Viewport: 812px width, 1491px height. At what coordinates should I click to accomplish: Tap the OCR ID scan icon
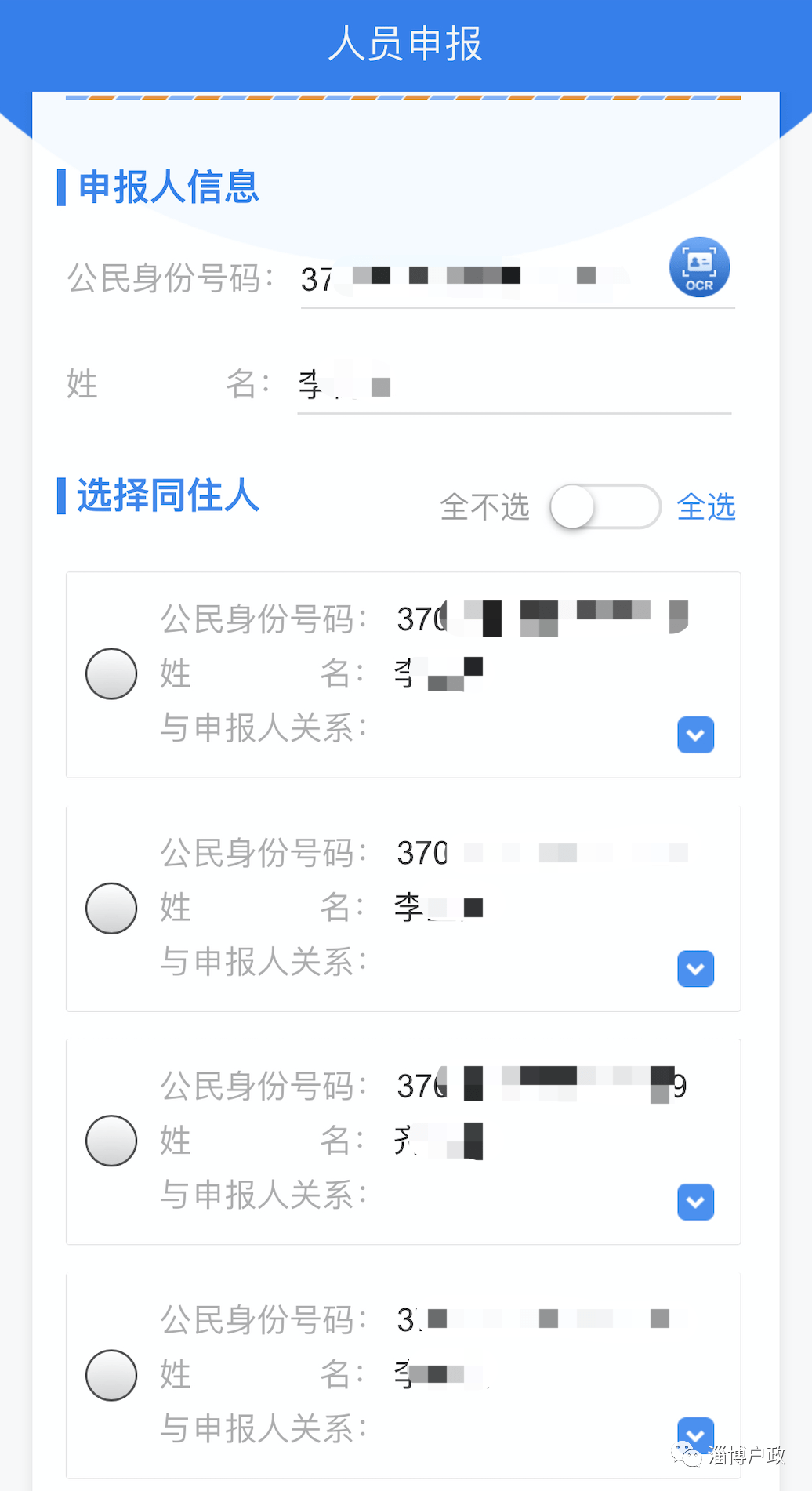point(699,267)
